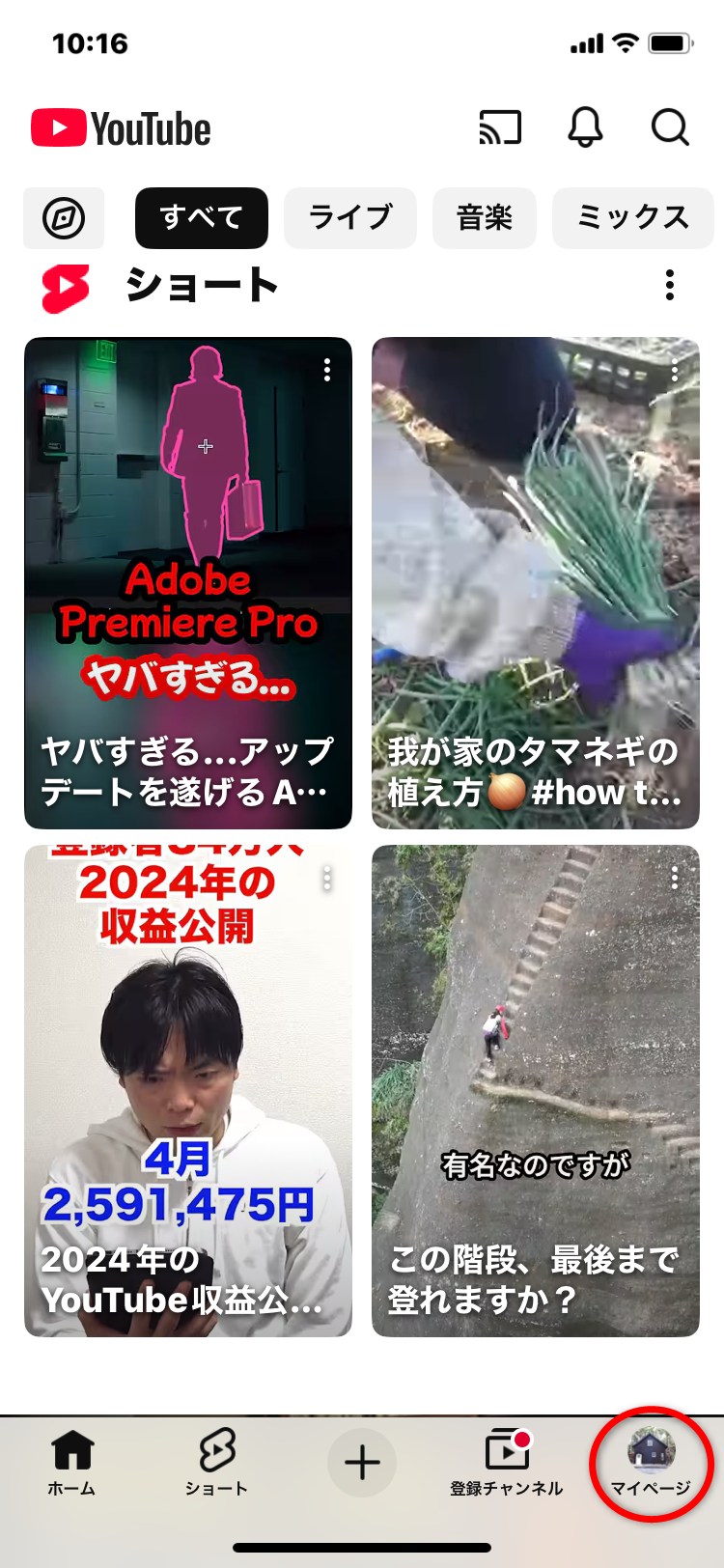The height and width of the screenshot is (1568, 724).
Task: Open the ショート section overflow menu
Action: tap(669, 285)
